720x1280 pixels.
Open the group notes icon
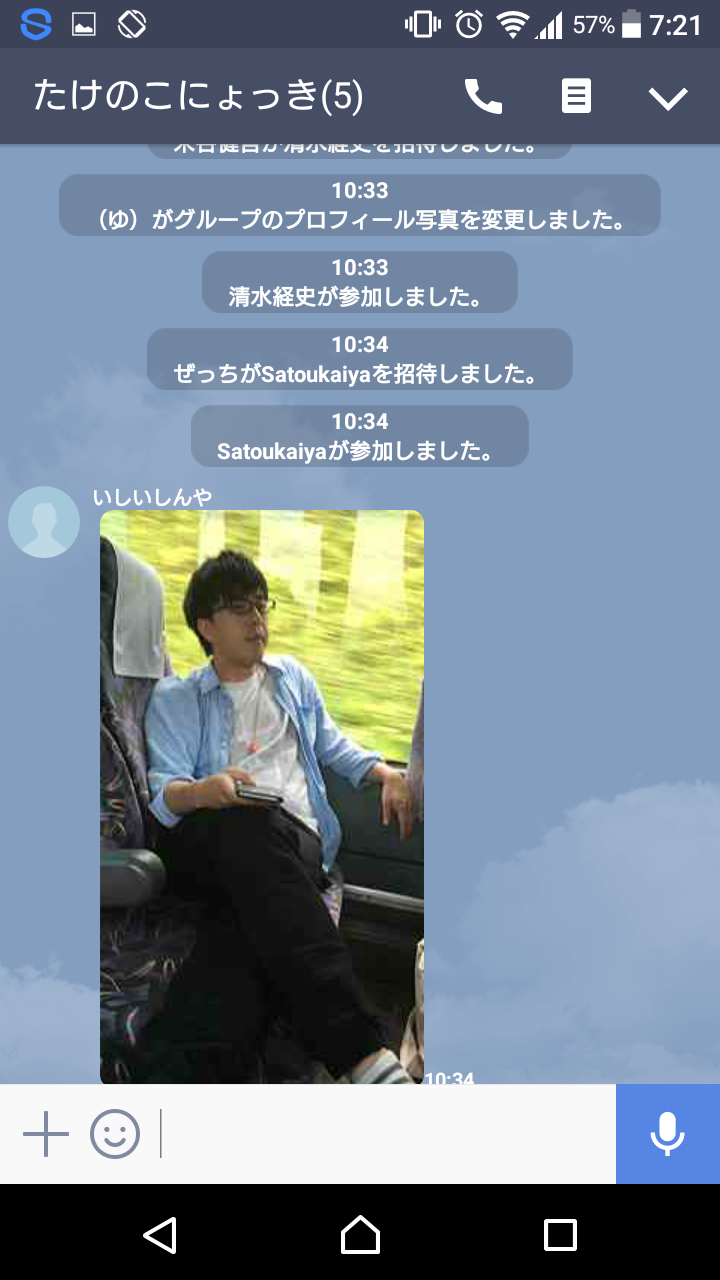[576, 97]
